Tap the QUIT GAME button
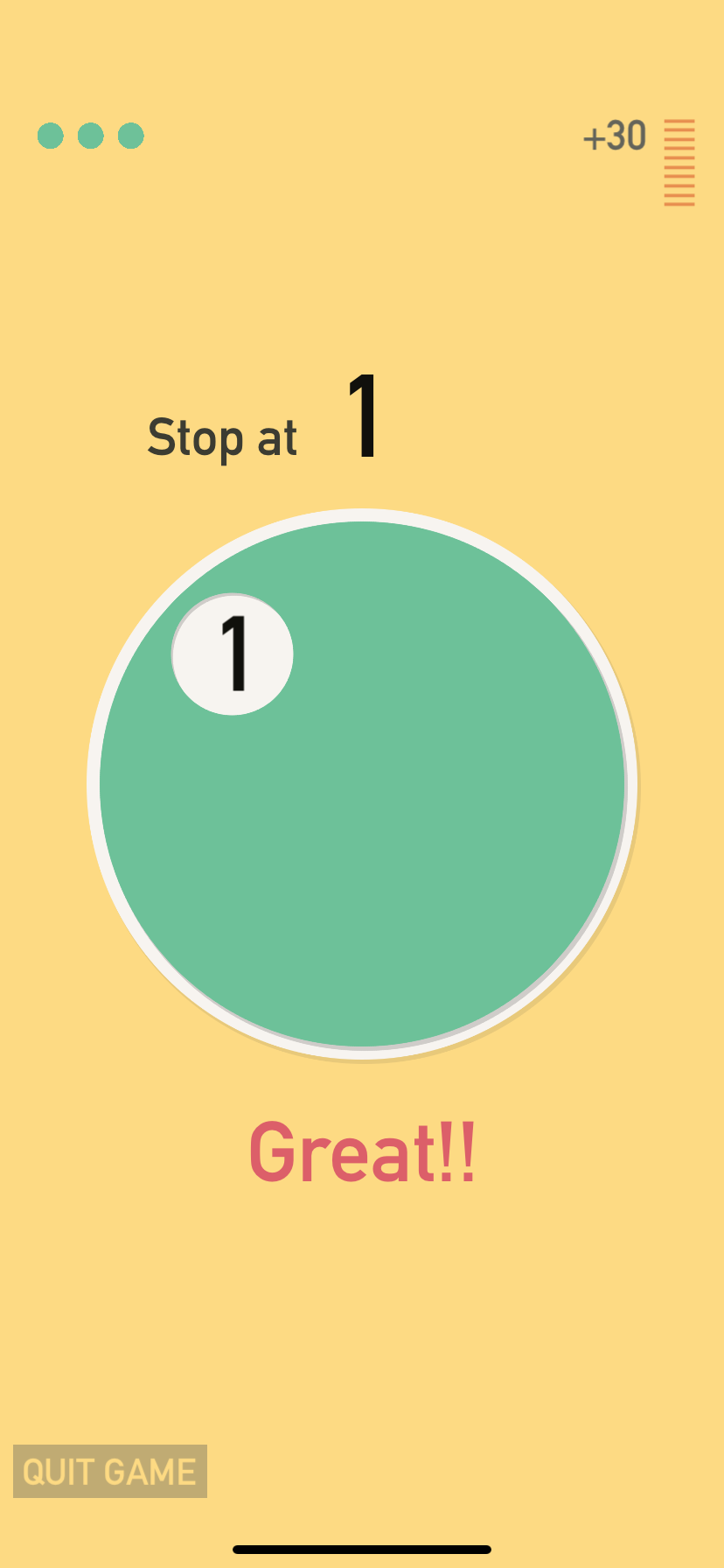Viewport: 724px width, 1568px height. (x=109, y=1471)
